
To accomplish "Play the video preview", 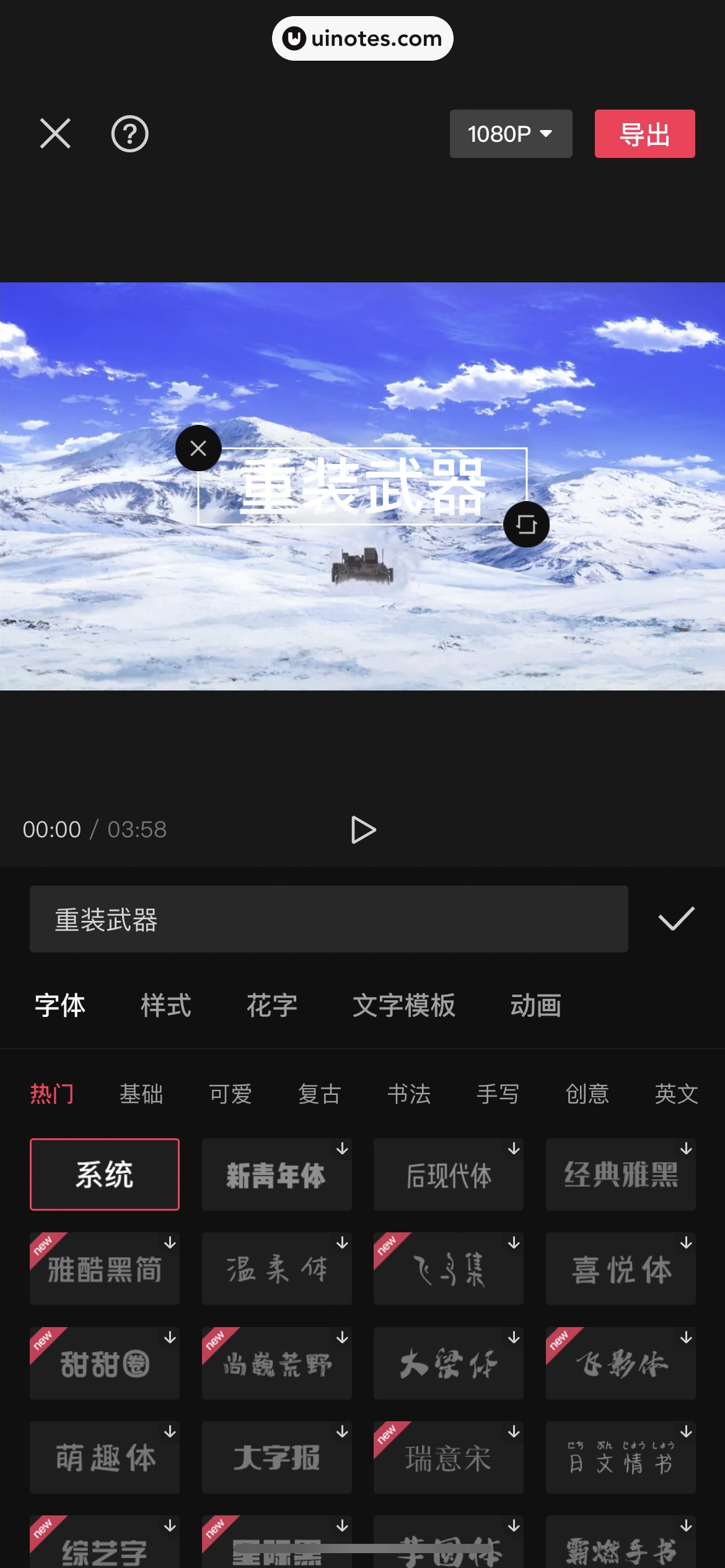I will pos(364,829).
